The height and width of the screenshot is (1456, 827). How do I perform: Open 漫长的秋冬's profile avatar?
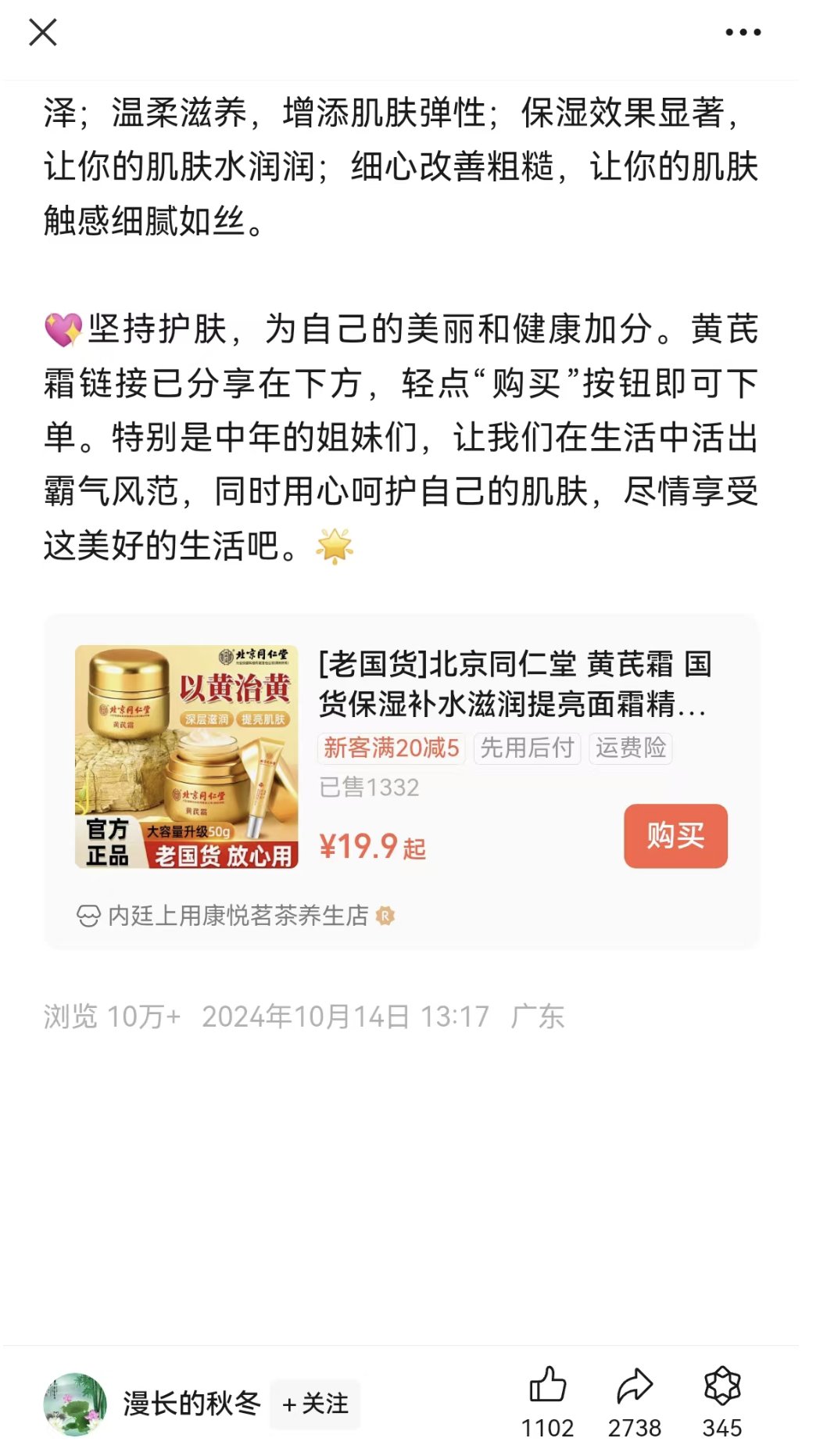(75, 1404)
